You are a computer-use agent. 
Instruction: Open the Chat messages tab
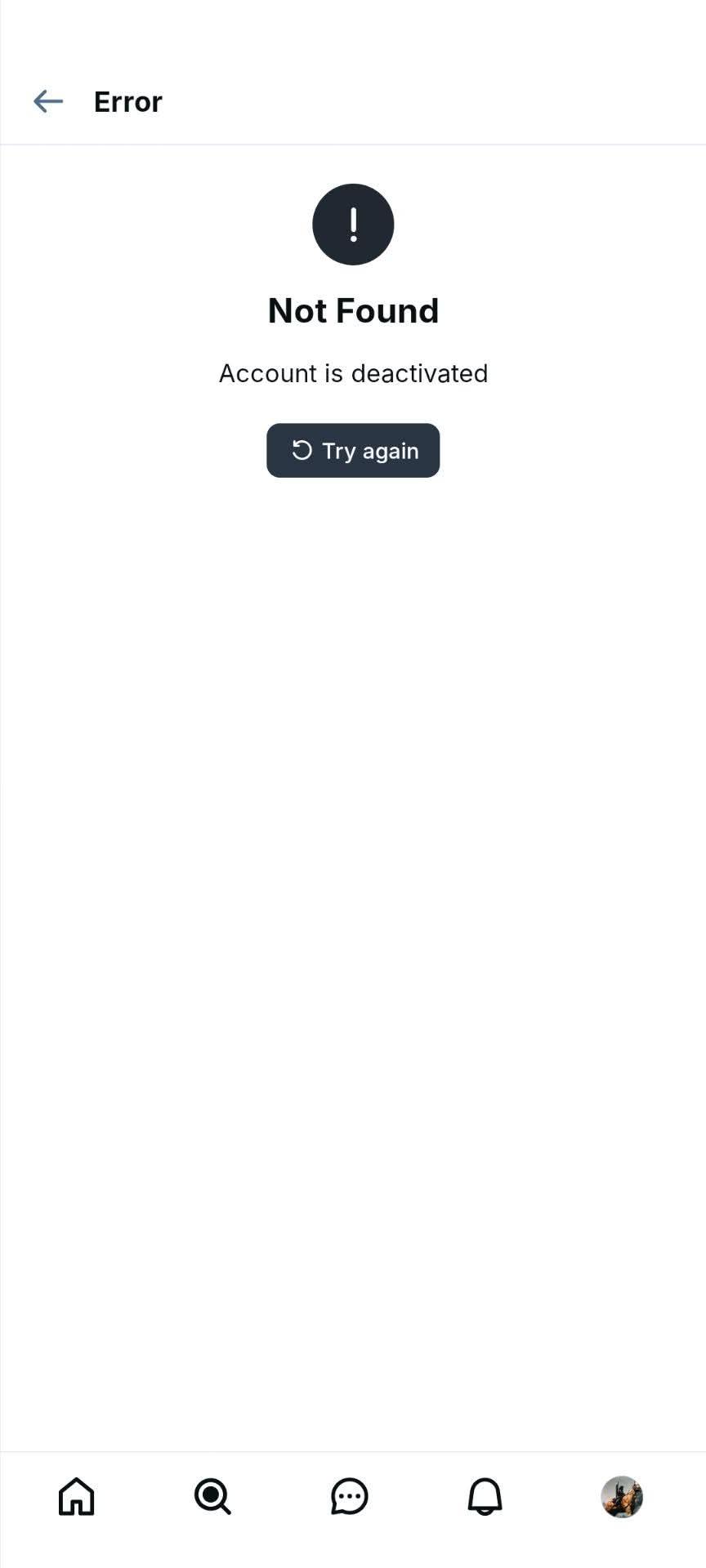click(x=350, y=1497)
